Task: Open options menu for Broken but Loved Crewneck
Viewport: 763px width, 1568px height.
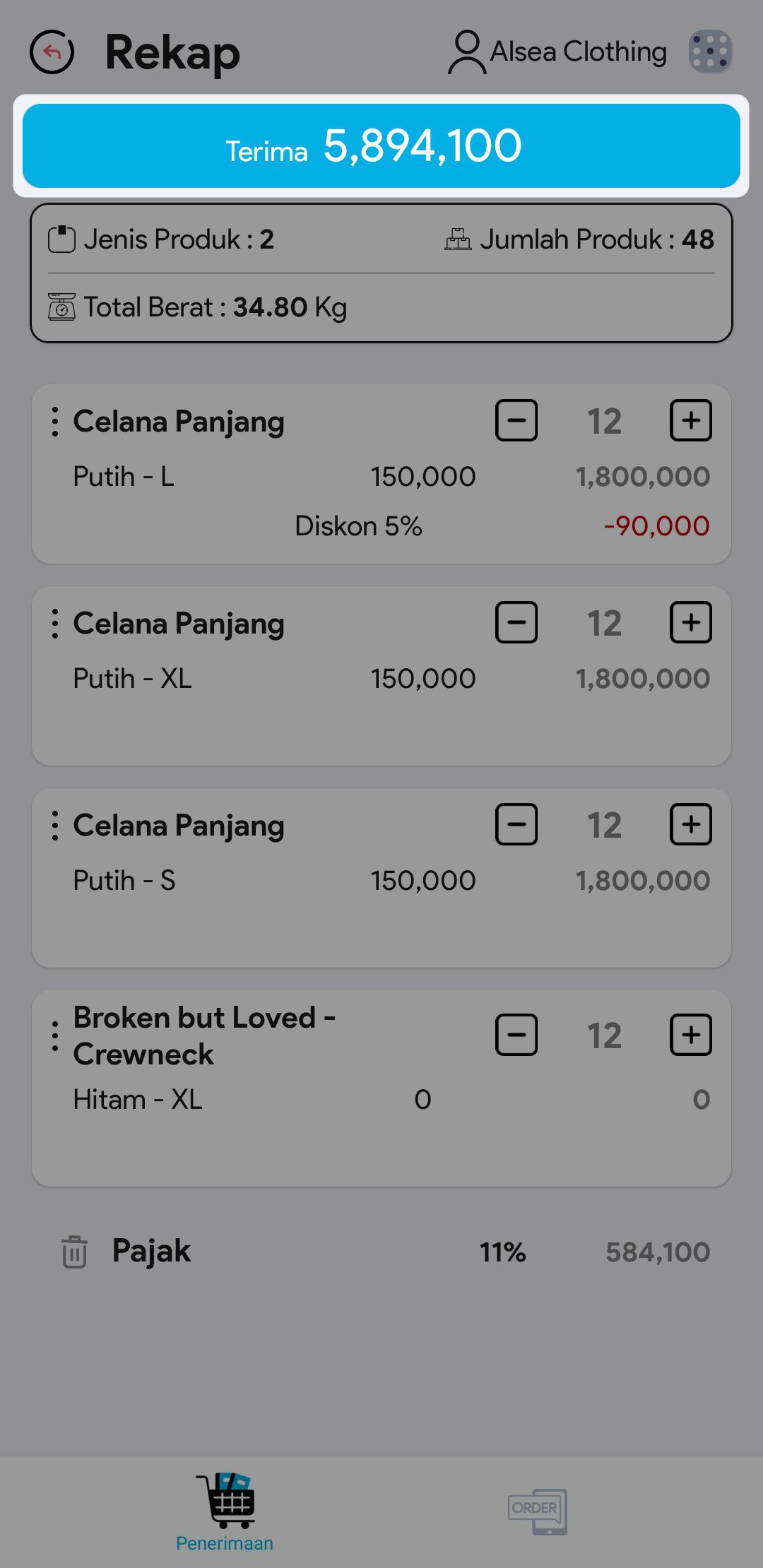Action: [x=55, y=1036]
